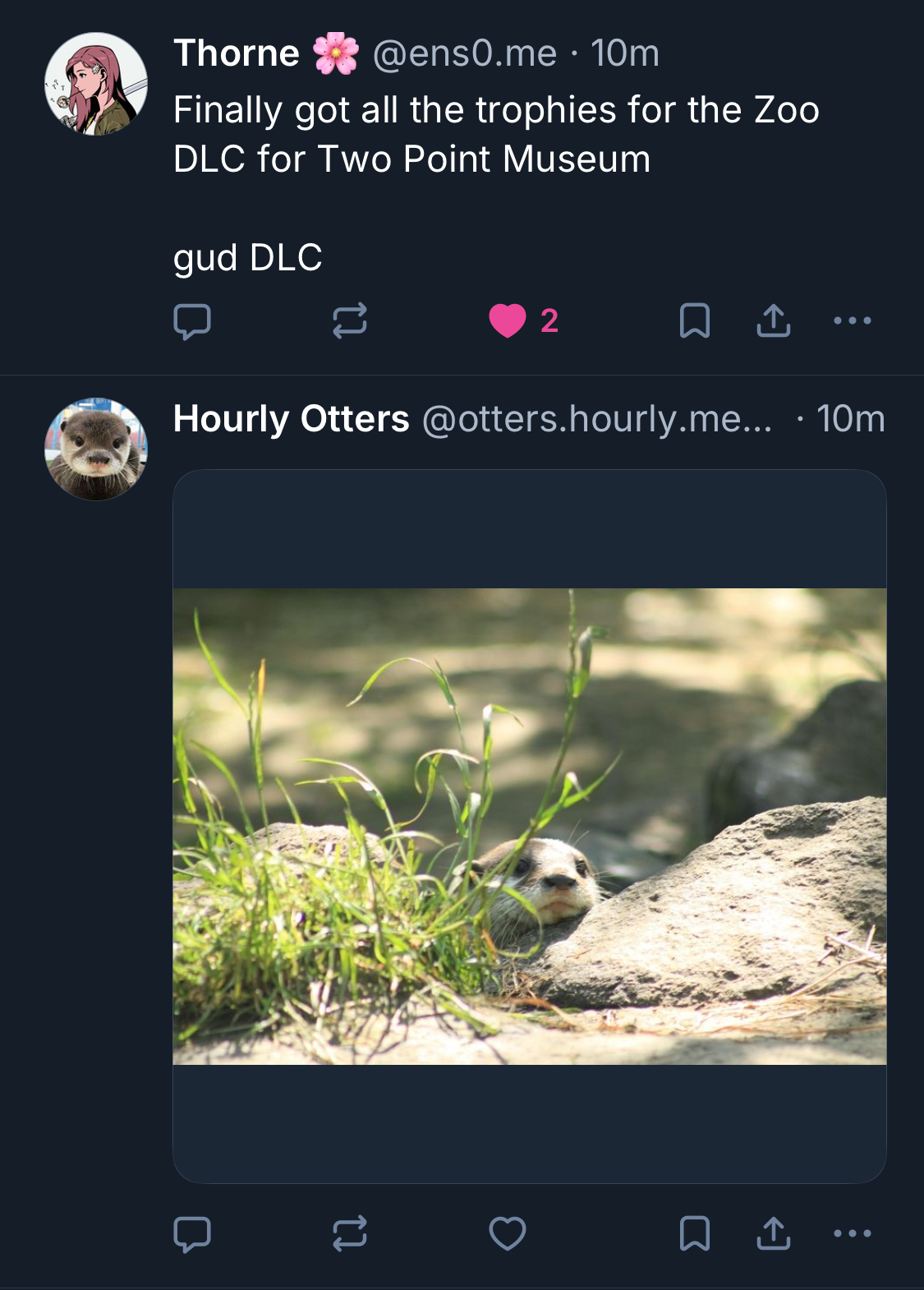Repost Thorne's Two Point Museum post

(349, 321)
